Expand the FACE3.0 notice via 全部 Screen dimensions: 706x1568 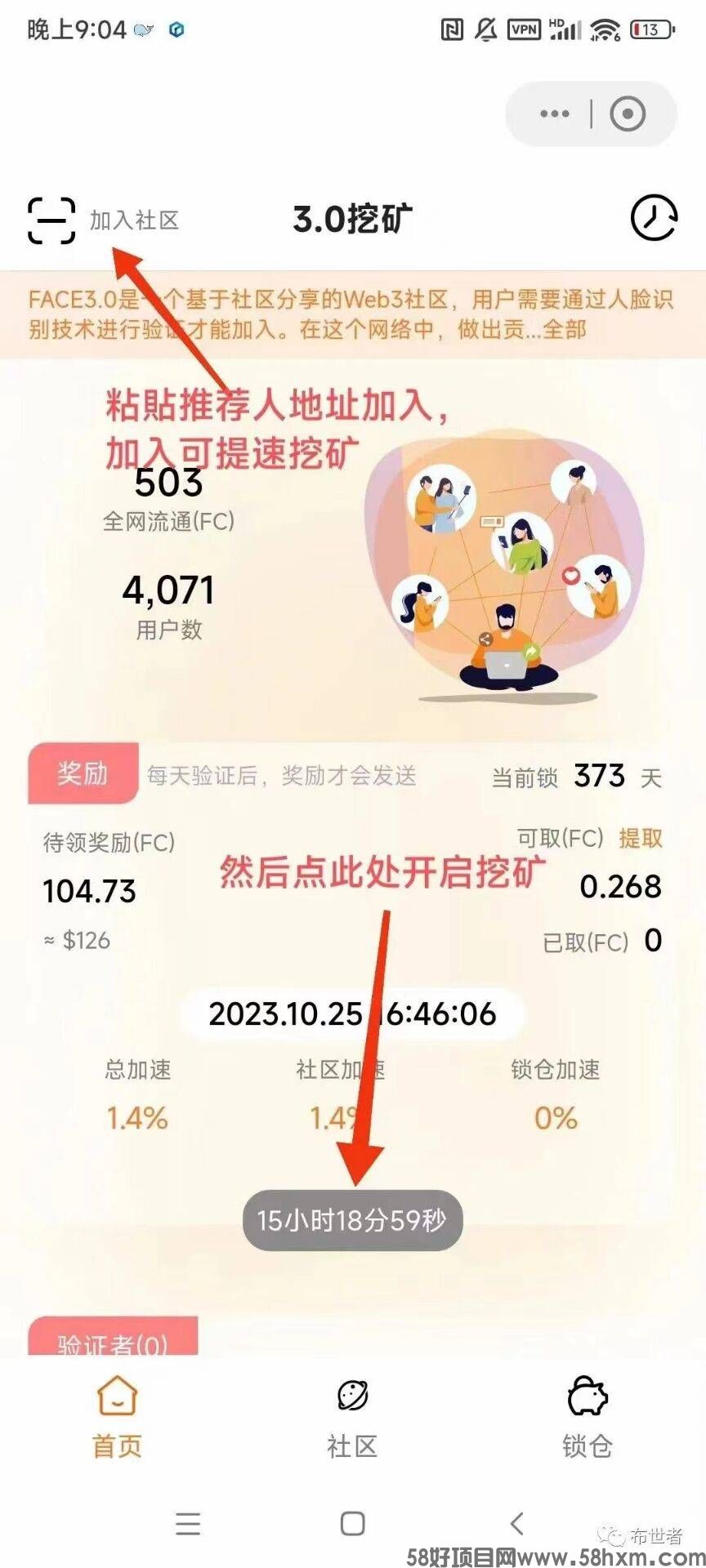[565, 330]
